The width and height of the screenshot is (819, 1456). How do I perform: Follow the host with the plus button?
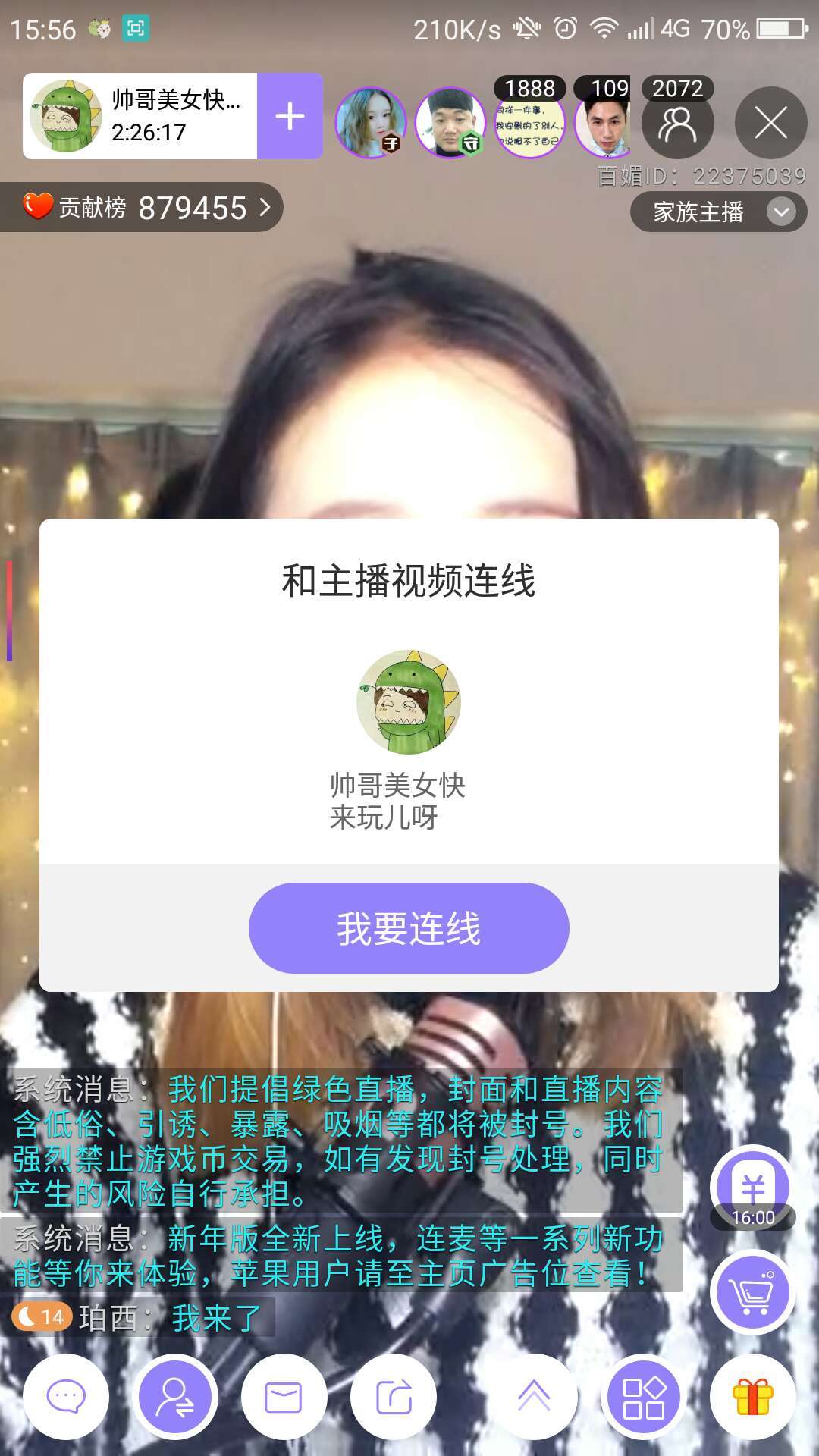coord(290,116)
